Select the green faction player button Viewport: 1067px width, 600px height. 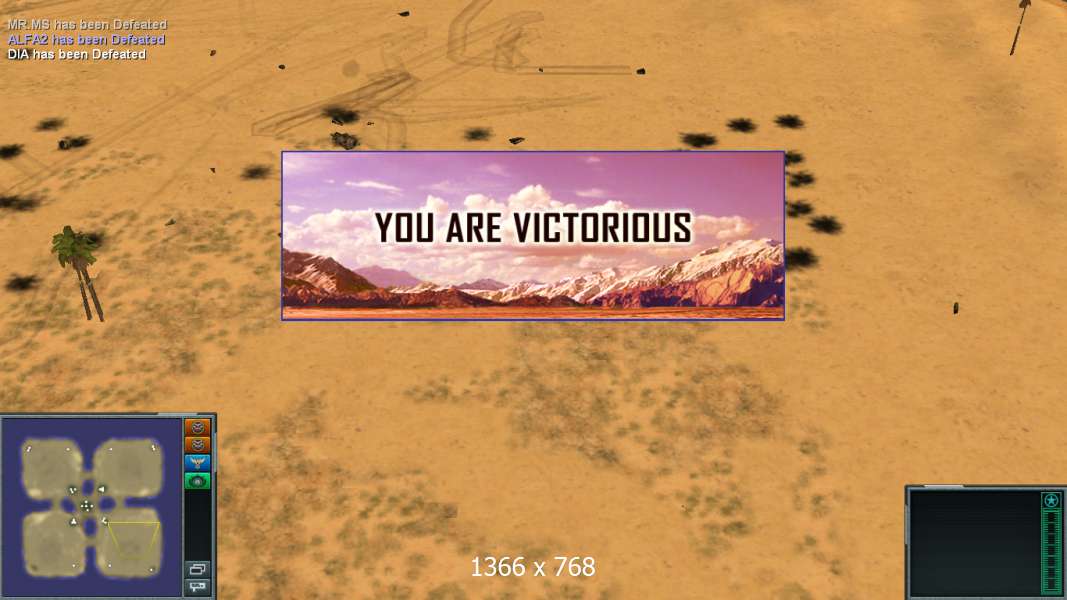pyautogui.click(x=198, y=481)
